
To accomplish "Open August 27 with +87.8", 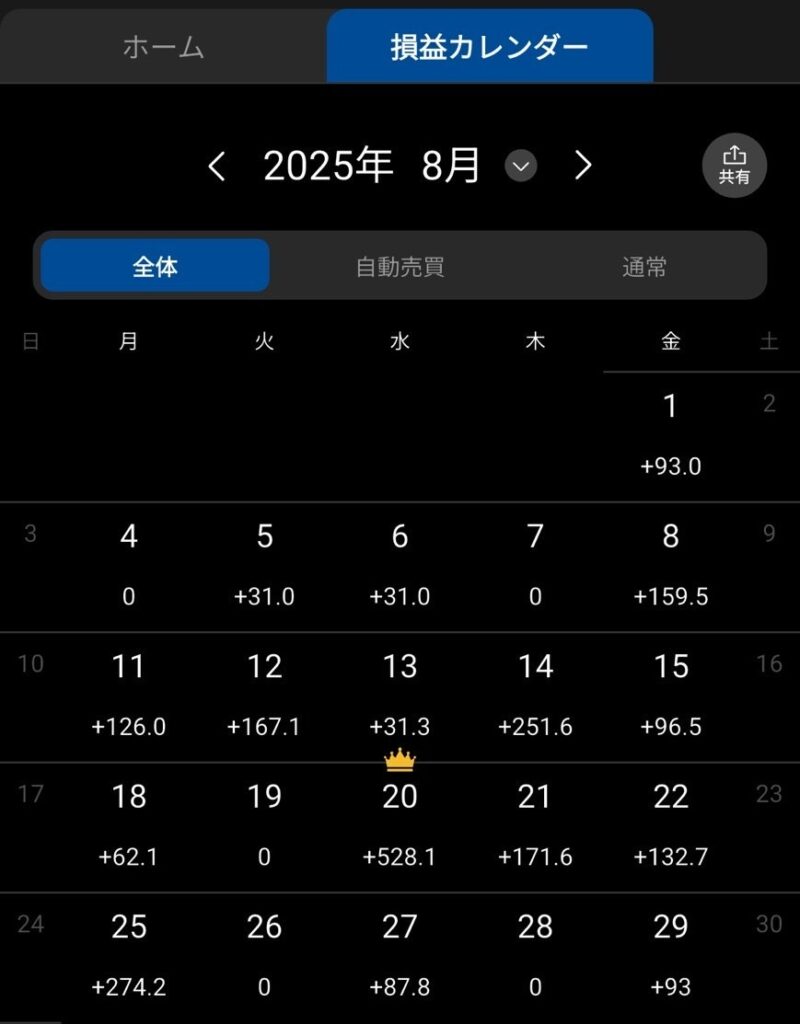I will click(x=400, y=956).
